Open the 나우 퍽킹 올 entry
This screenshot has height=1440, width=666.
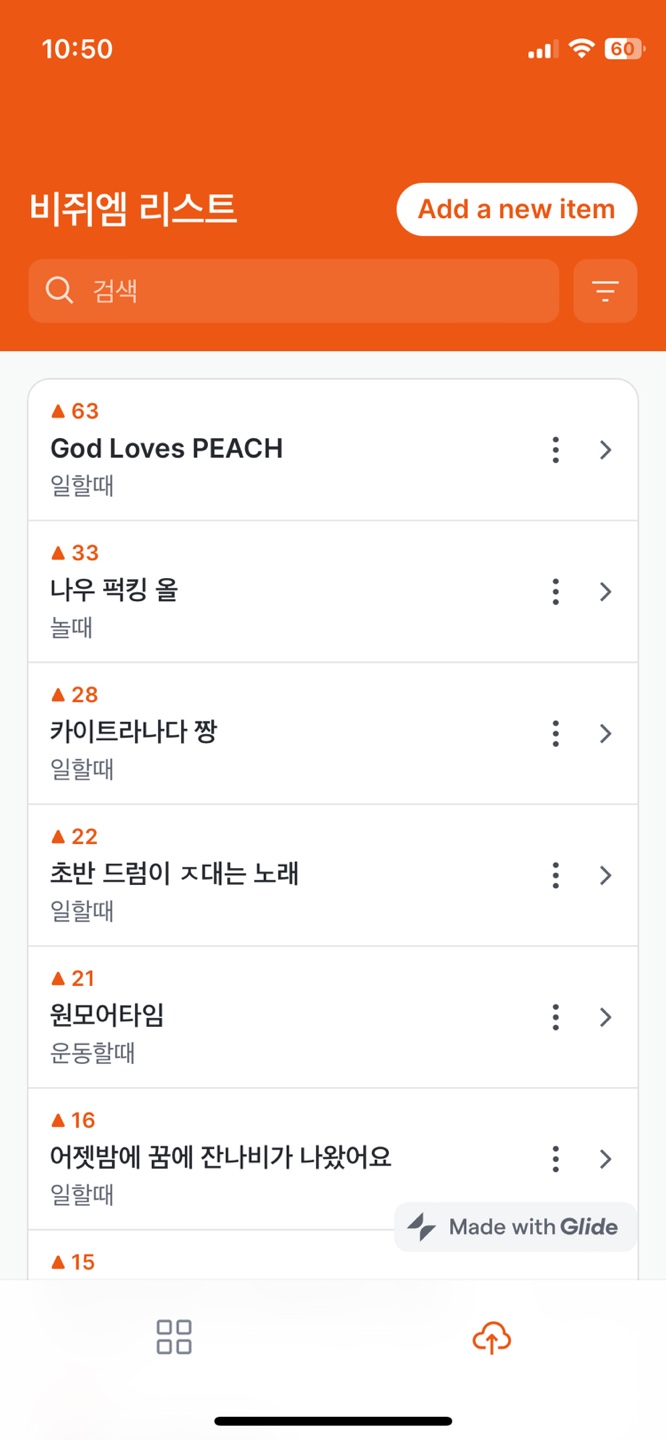333,592
